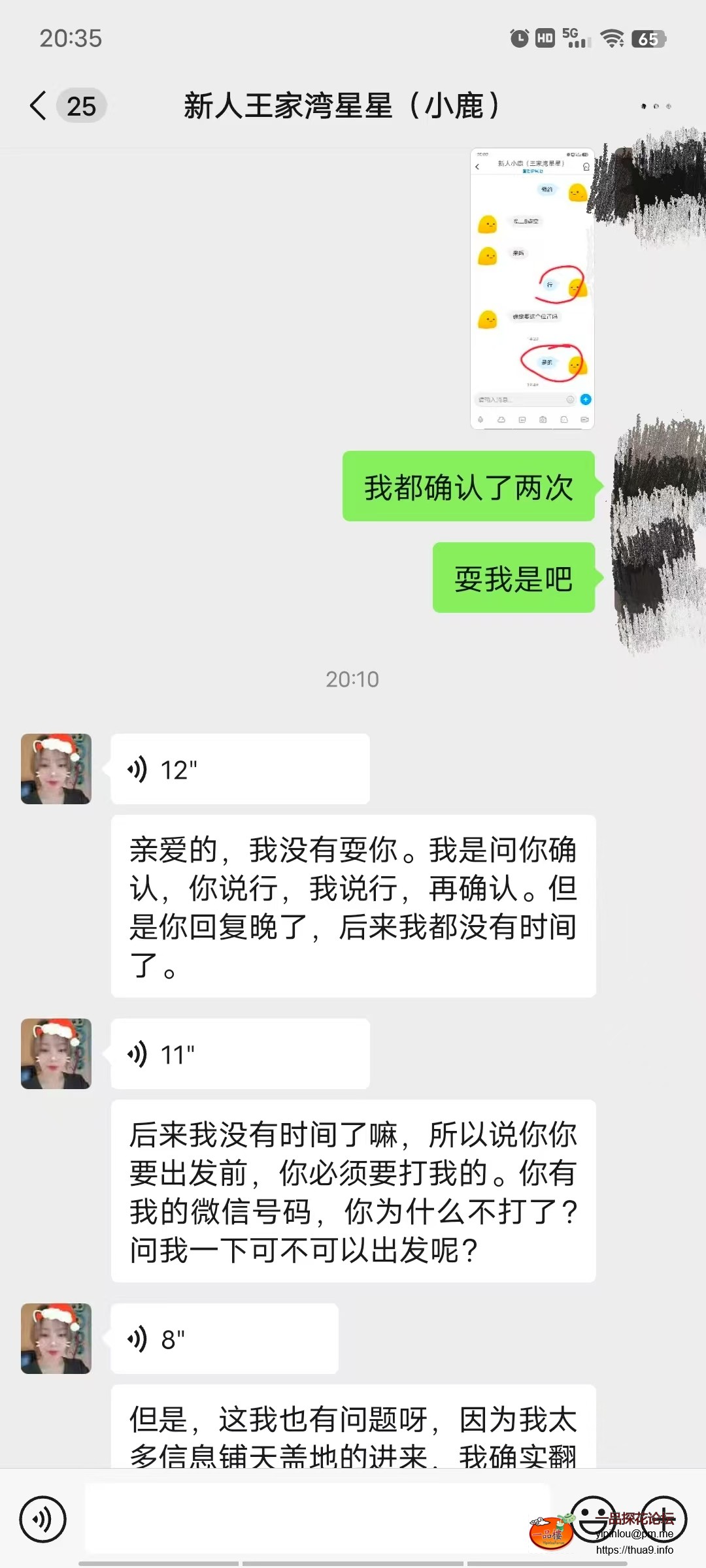Tap the battery indicator showing 65
706x1568 pixels.
click(648, 38)
